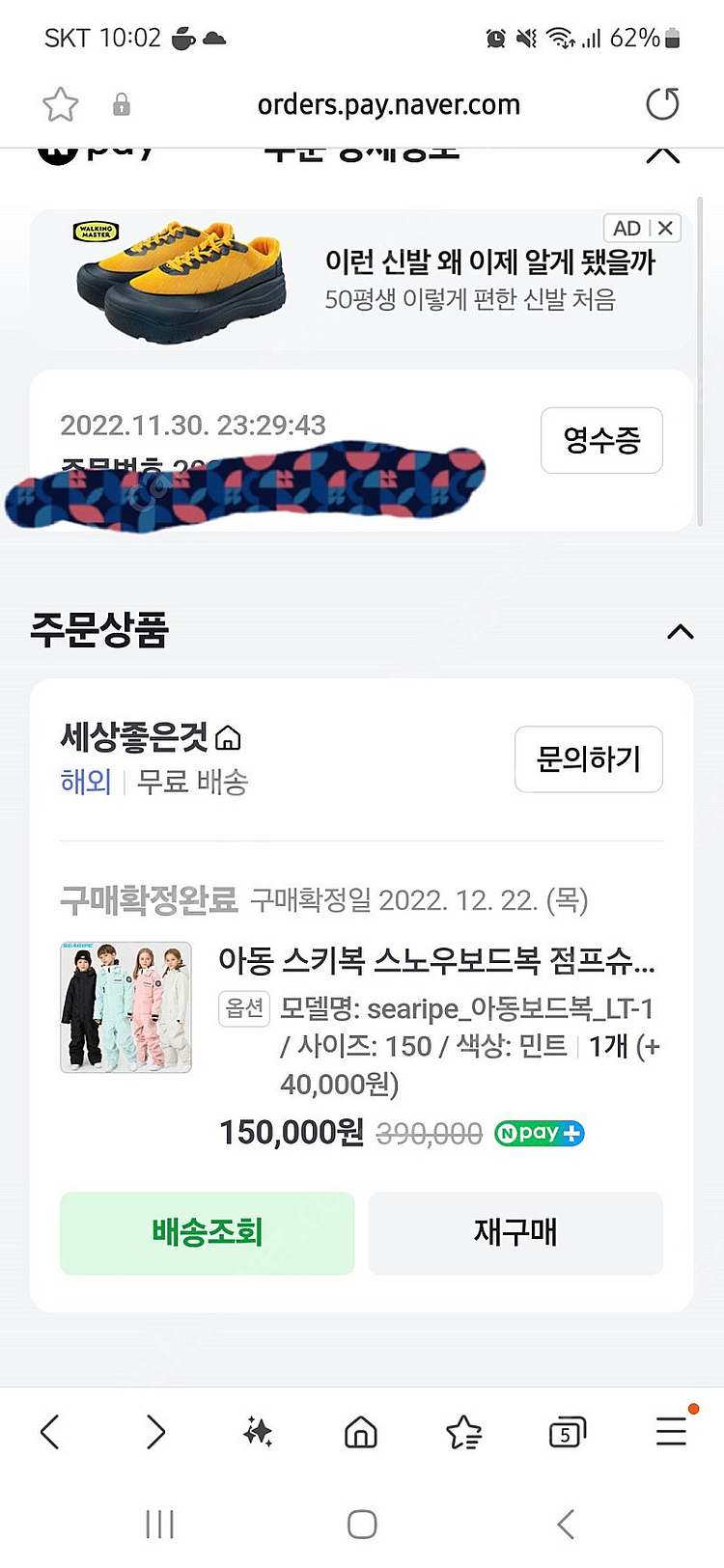This screenshot has width=724, height=1568.
Task: Open the bookmarks star in bottom browser bar
Action: click(x=463, y=1432)
